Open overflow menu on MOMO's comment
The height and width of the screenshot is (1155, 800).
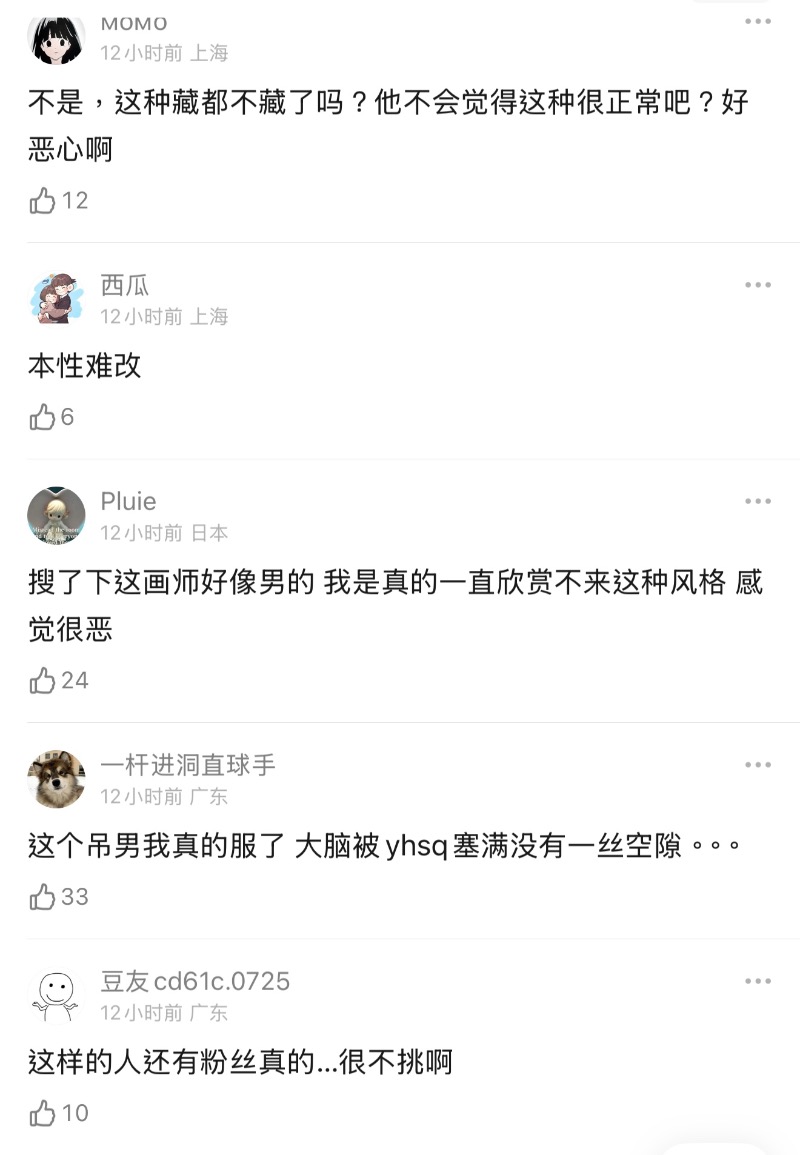(x=757, y=21)
